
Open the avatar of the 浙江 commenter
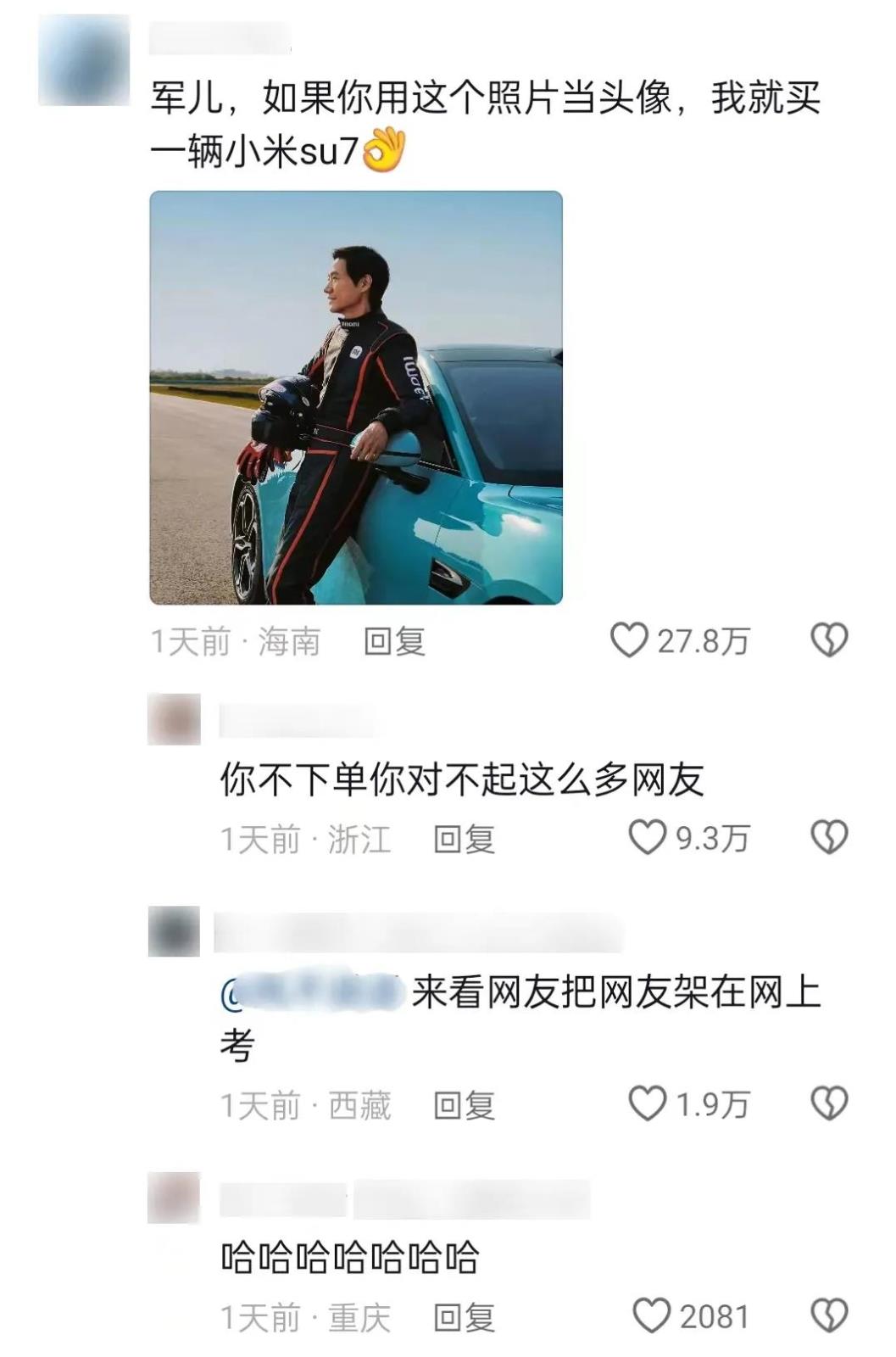174,719
